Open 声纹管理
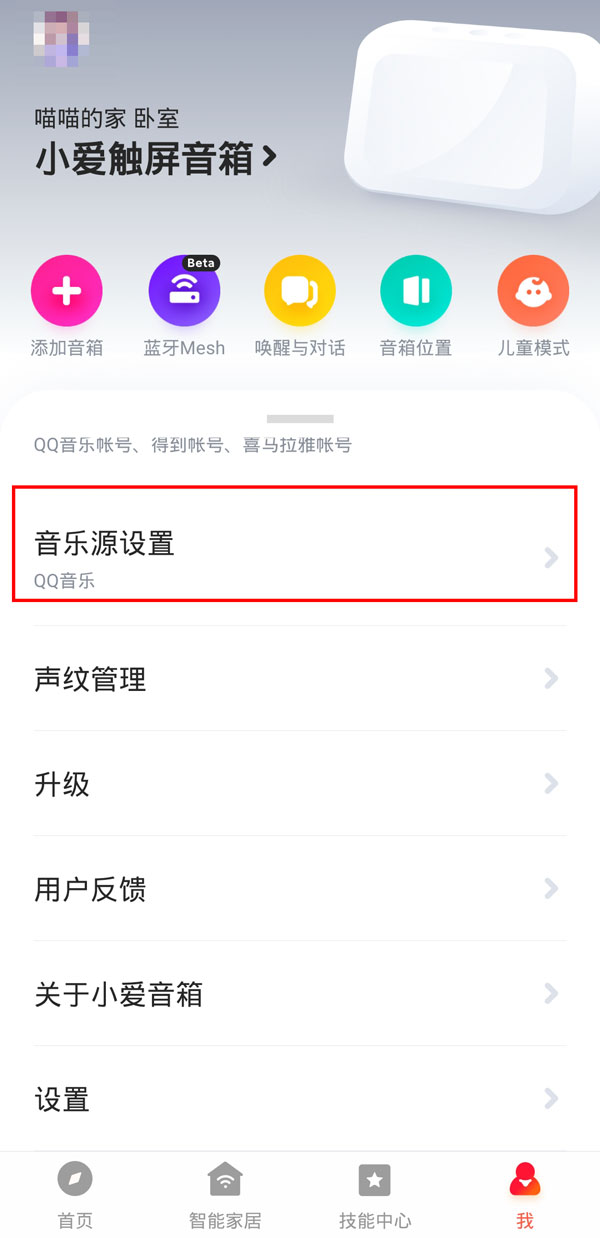The width and height of the screenshot is (600, 1238). coord(295,680)
